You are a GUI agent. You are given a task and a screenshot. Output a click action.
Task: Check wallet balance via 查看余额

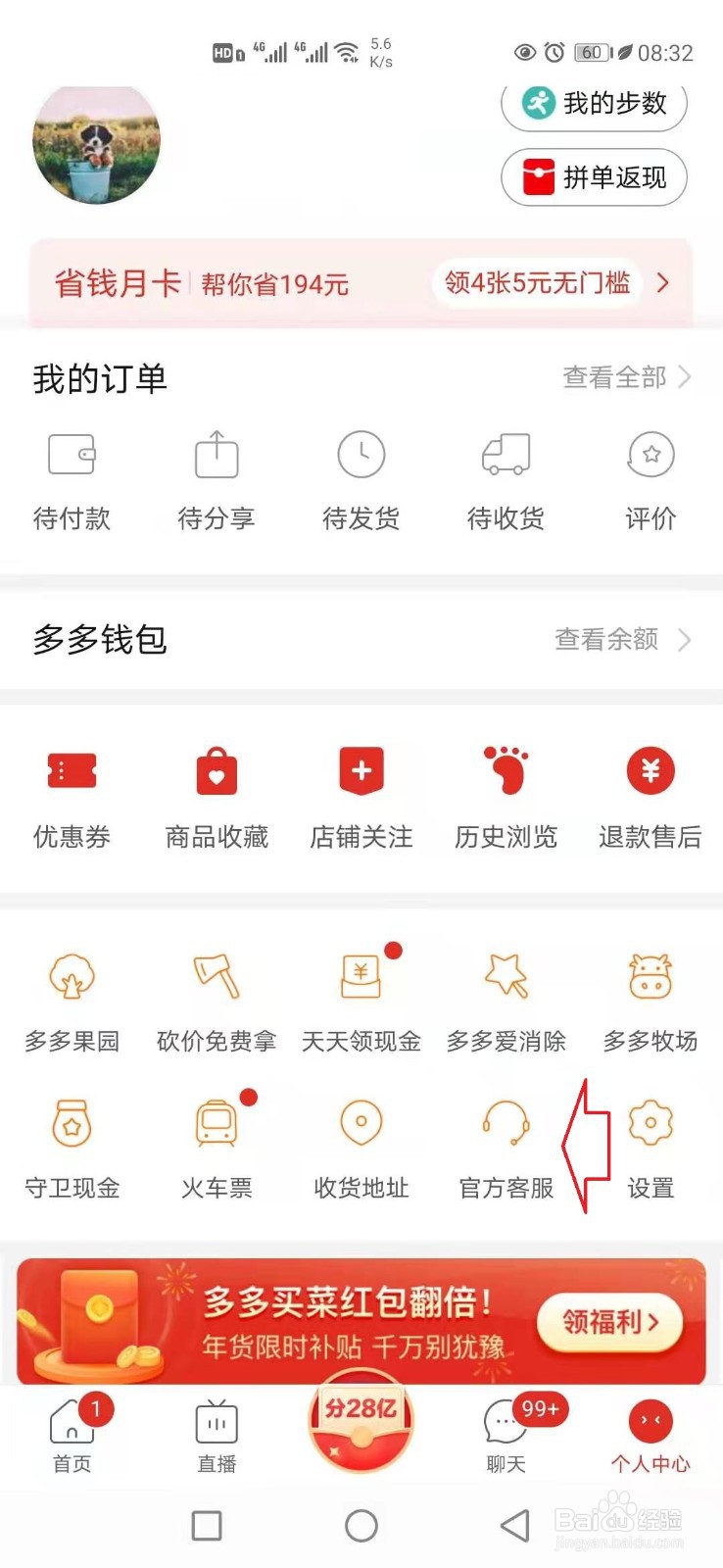tap(622, 640)
